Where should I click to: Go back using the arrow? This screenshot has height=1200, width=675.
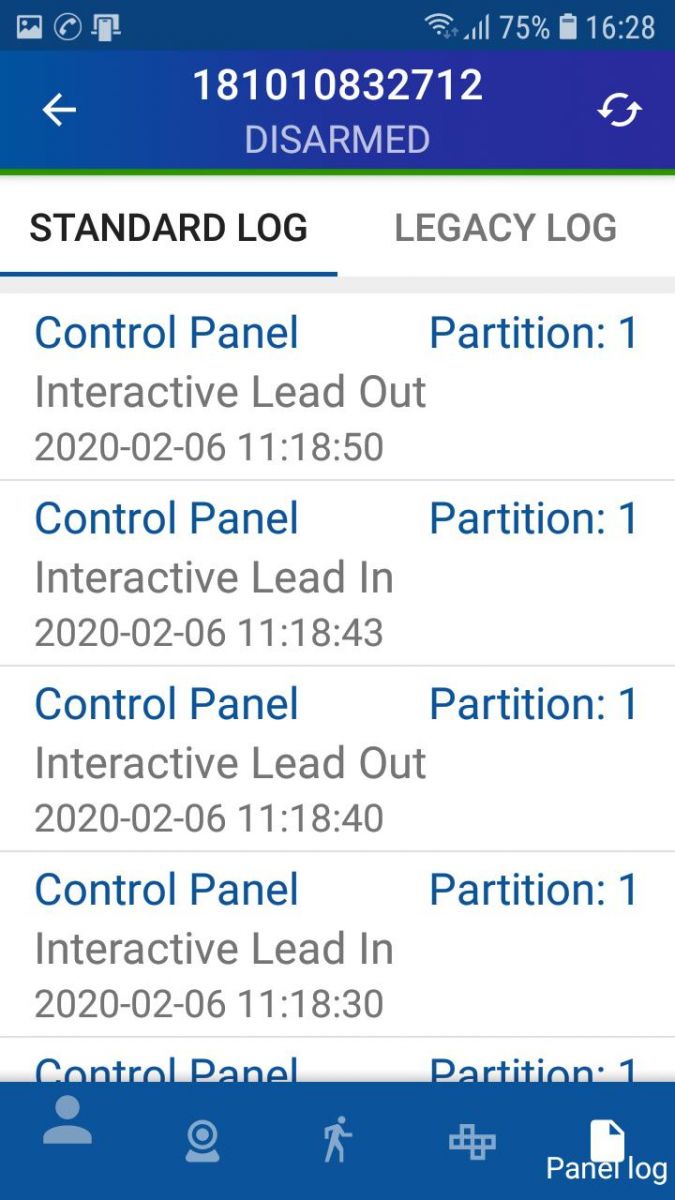click(59, 110)
